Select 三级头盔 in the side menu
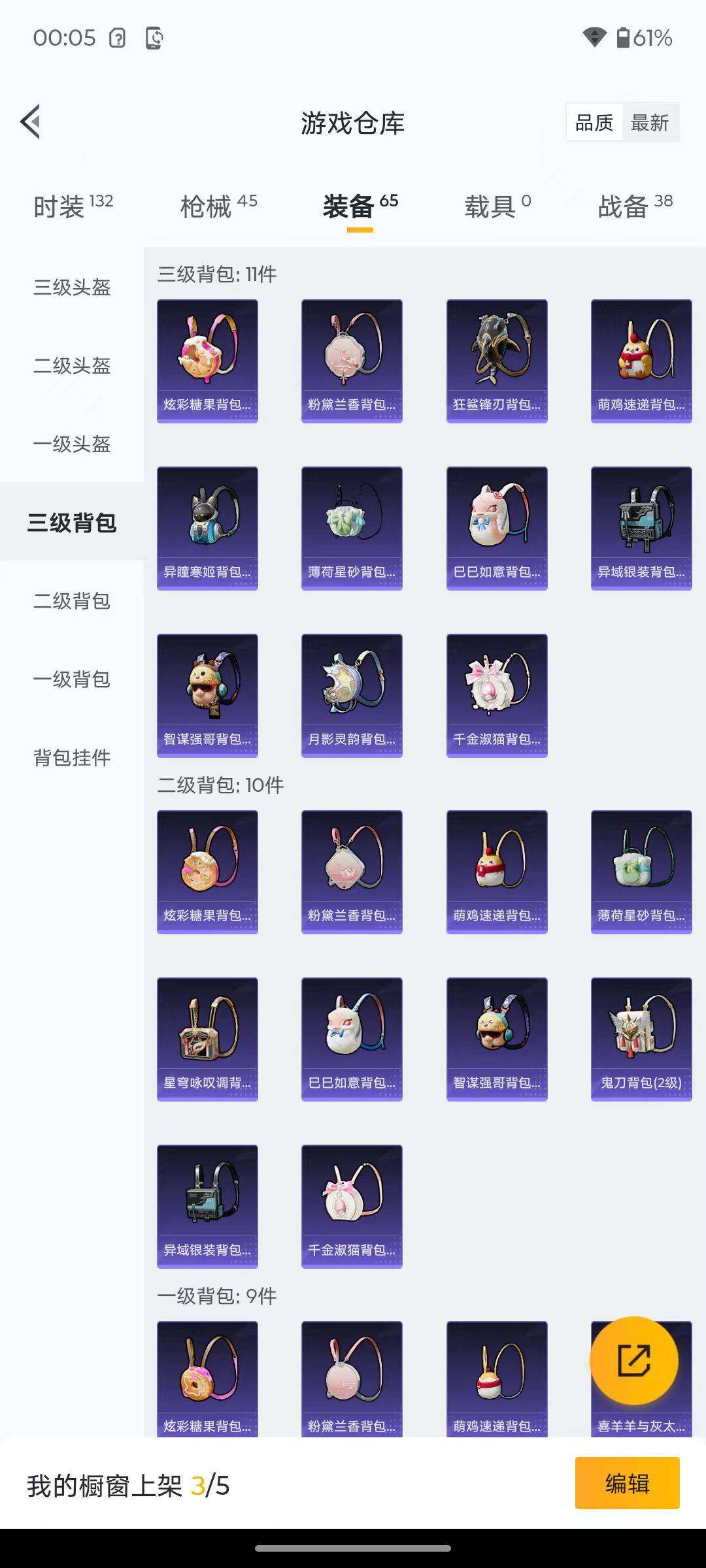The height and width of the screenshot is (1568, 706). (x=72, y=287)
